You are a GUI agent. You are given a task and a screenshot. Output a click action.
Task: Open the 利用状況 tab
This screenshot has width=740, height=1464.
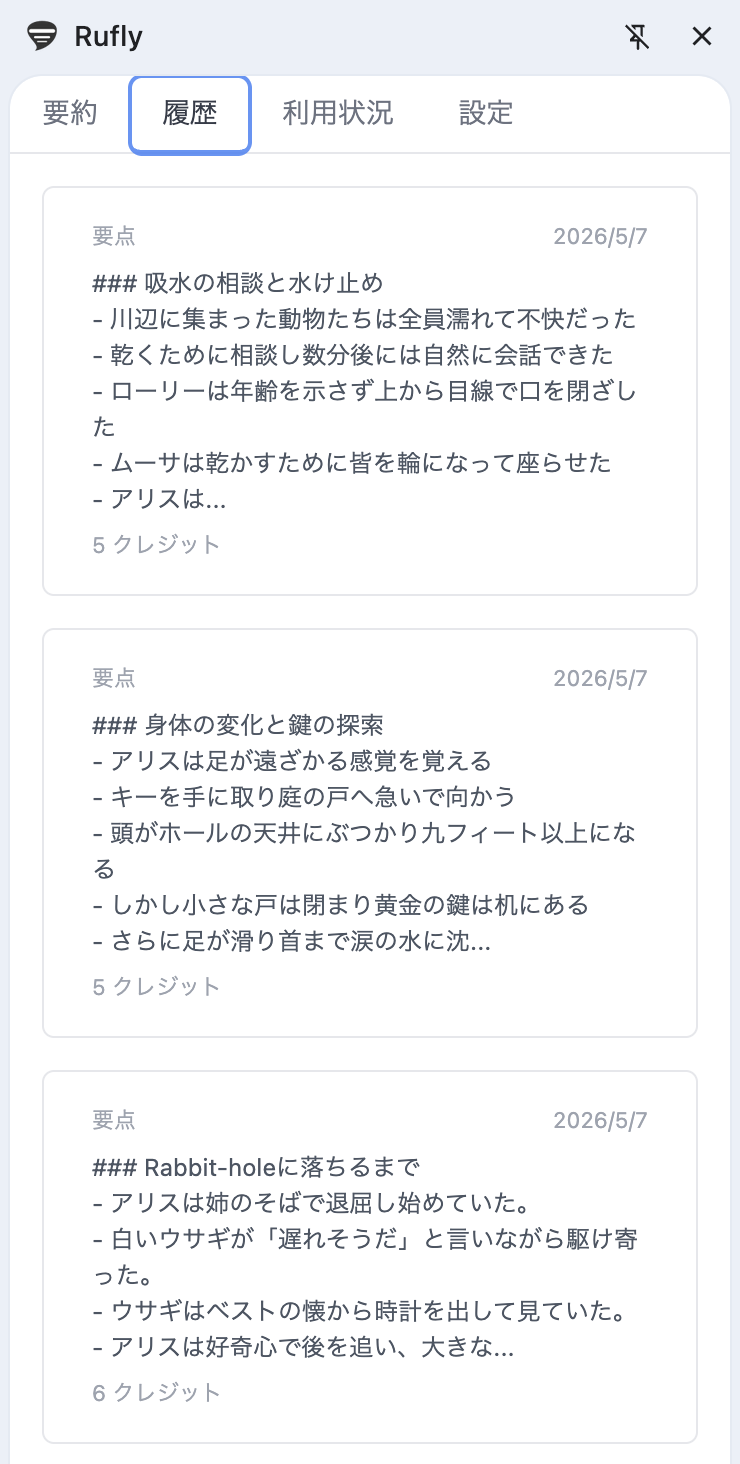(338, 113)
